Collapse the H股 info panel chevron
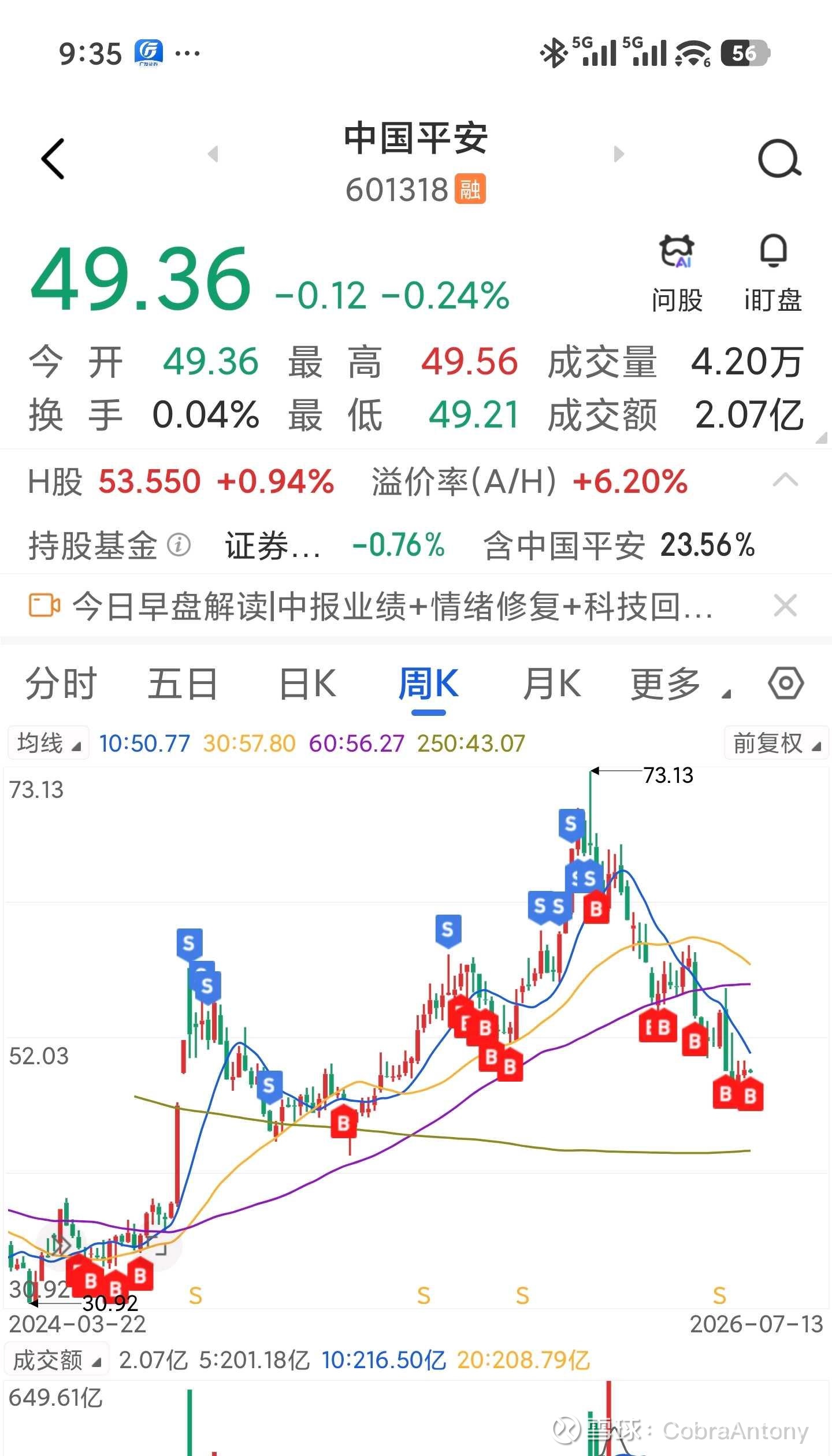This screenshot has height=1456, width=832. tap(785, 480)
